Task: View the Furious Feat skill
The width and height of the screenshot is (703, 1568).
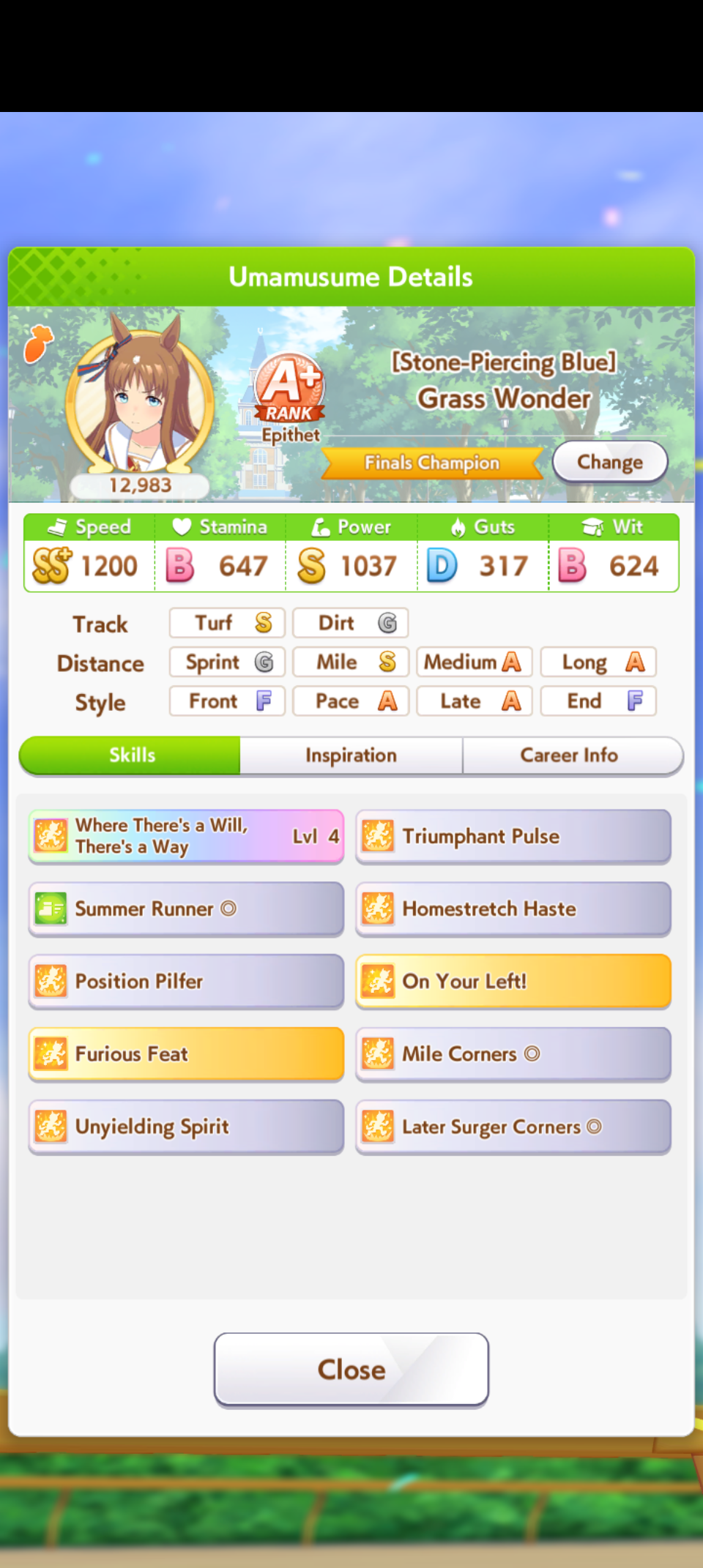Action: pyautogui.click(x=186, y=1053)
